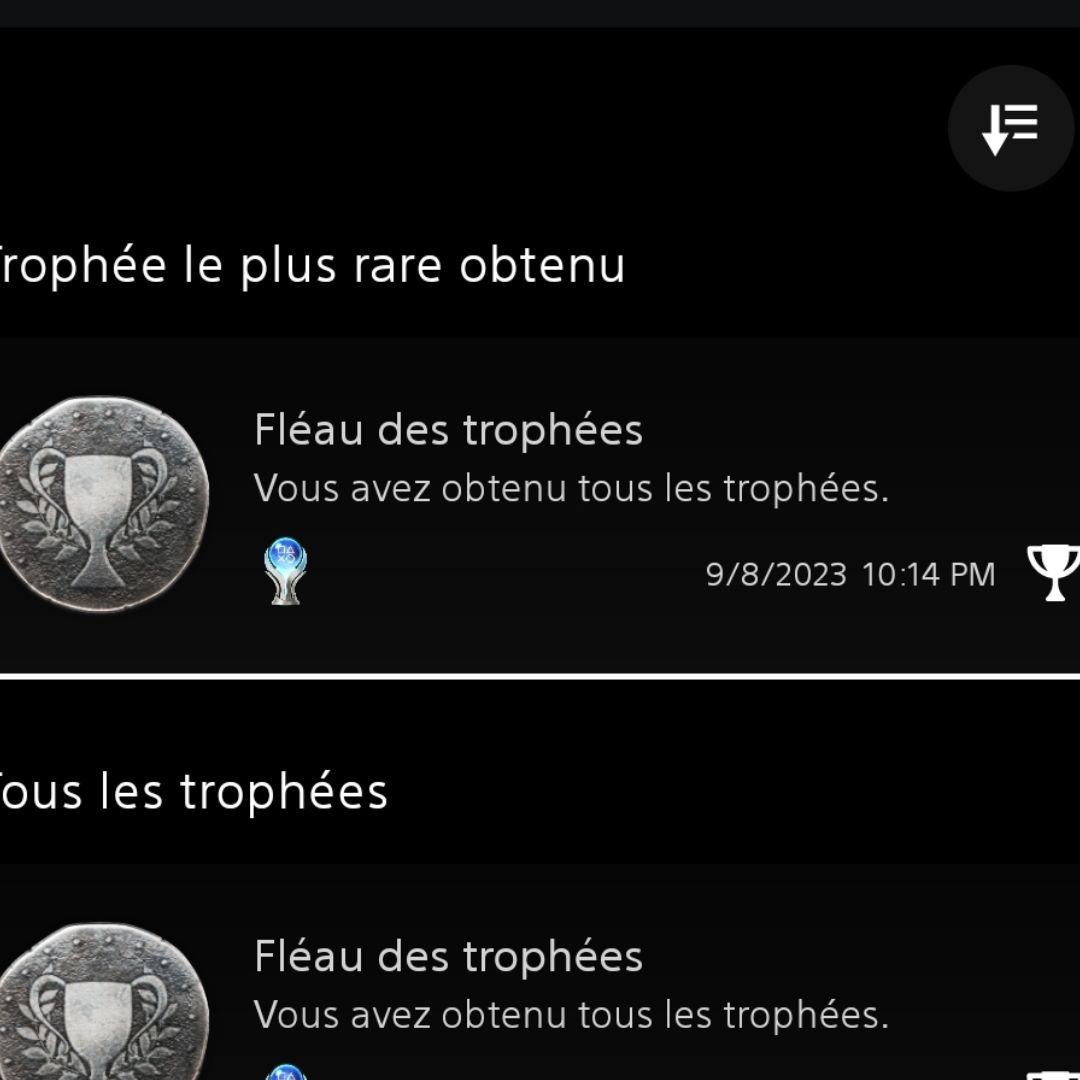Image resolution: width=1080 pixels, height=1080 pixels.
Task: Open the trophy sort options
Action: [1010, 128]
